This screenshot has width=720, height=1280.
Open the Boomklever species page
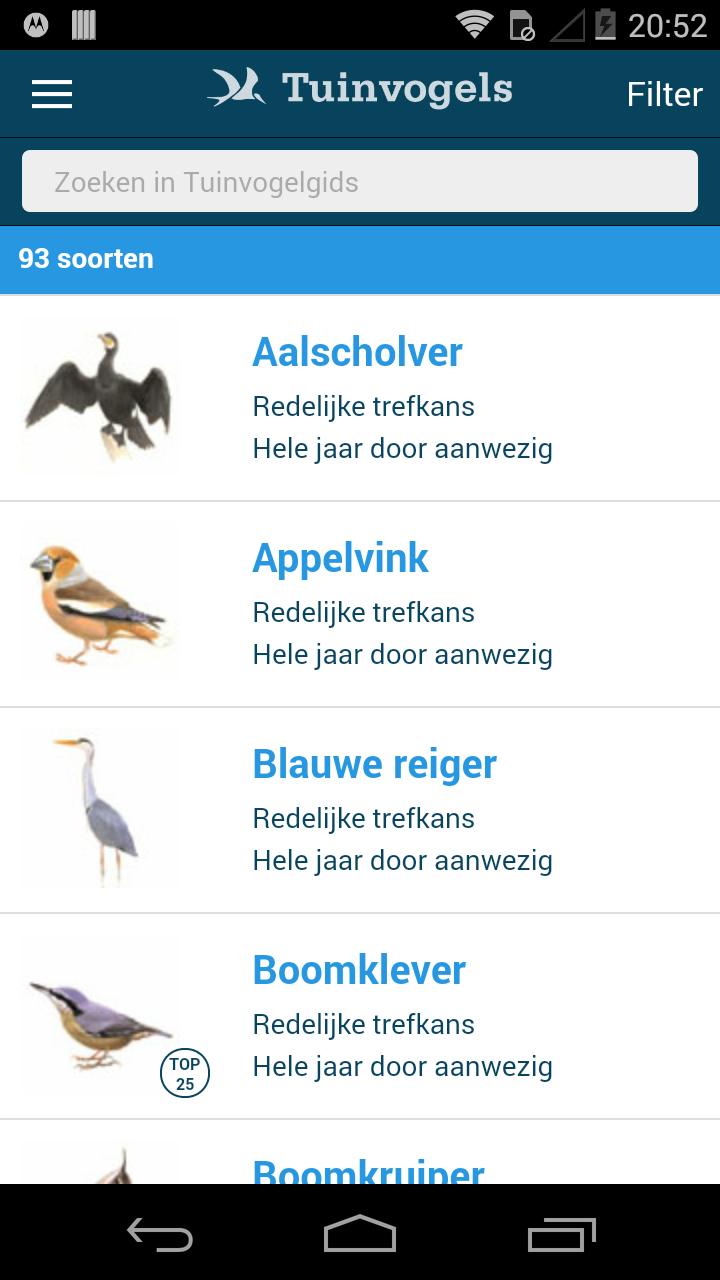[x=359, y=970]
